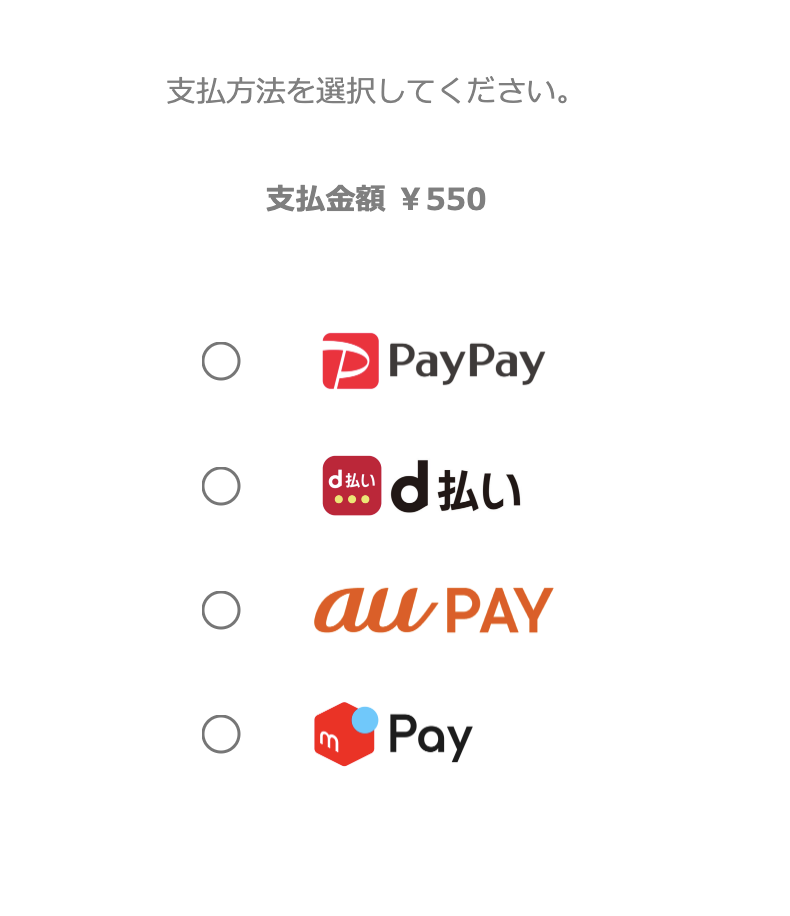The image size is (790, 916).
Task: Pick au PAY radio button
Action: coord(221,610)
